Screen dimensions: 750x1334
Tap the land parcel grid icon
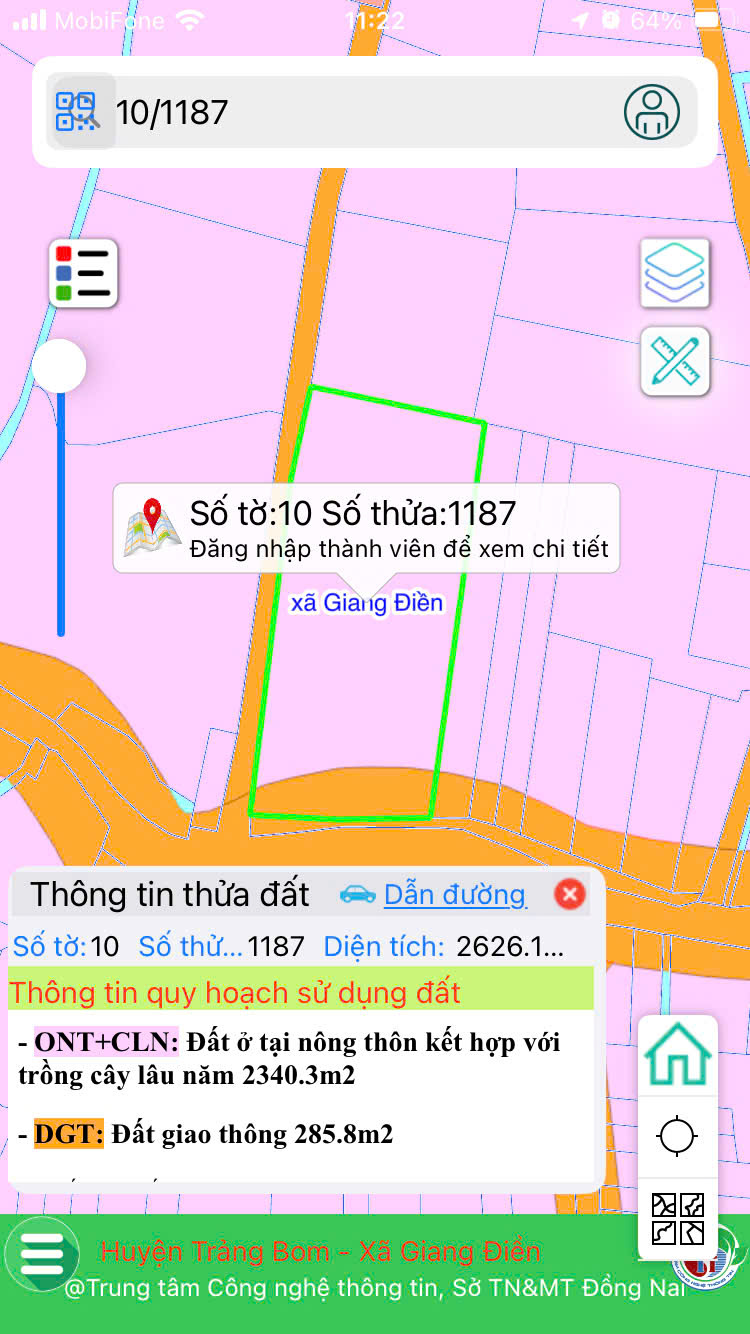tap(677, 1218)
